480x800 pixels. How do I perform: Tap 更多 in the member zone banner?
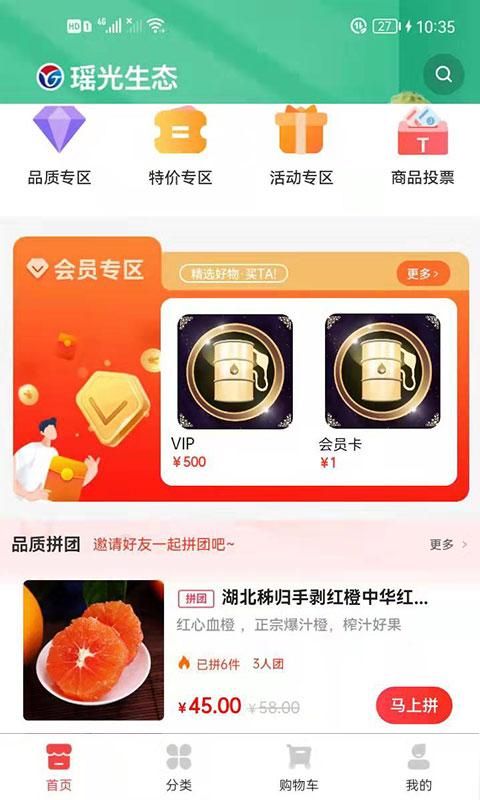coord(423,274)
